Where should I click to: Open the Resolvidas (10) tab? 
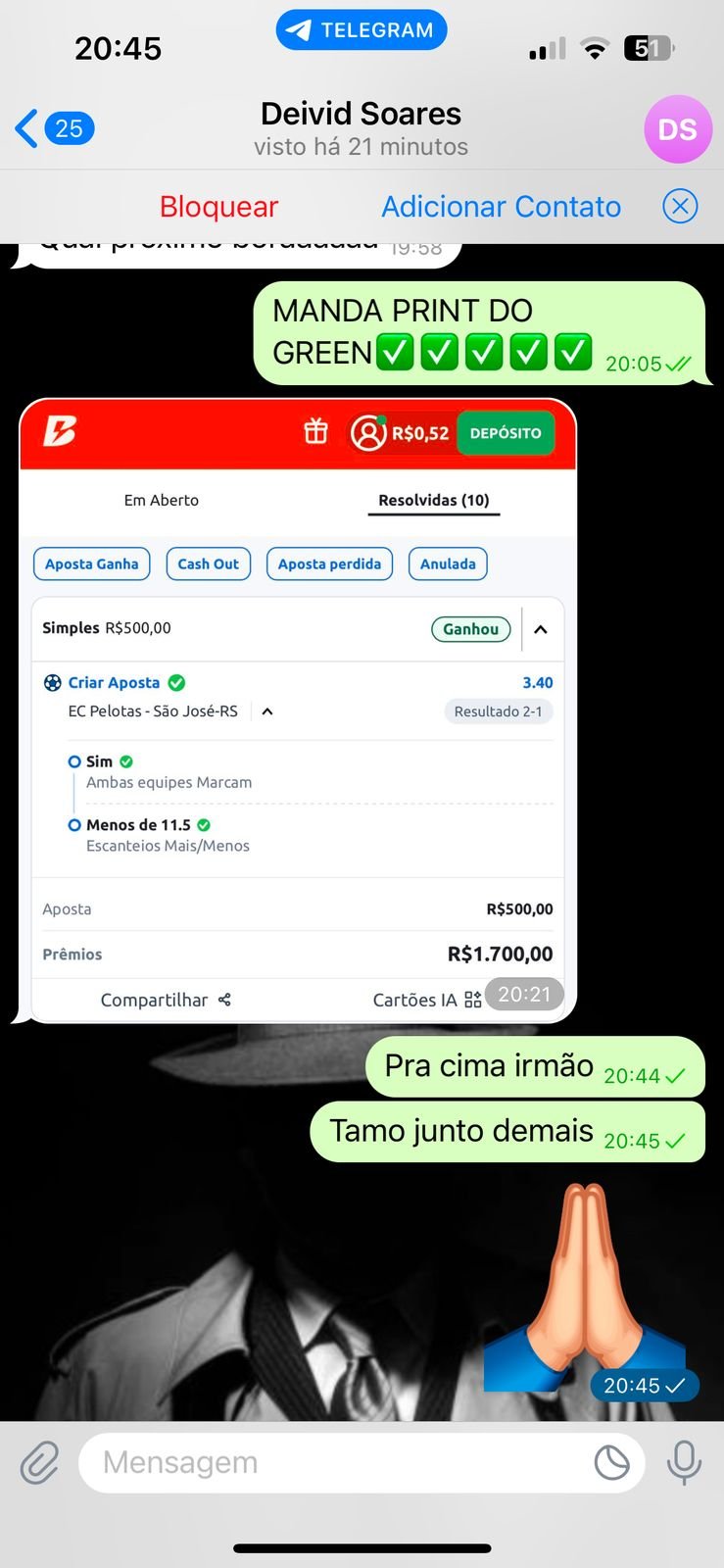[x=434, y=500]
